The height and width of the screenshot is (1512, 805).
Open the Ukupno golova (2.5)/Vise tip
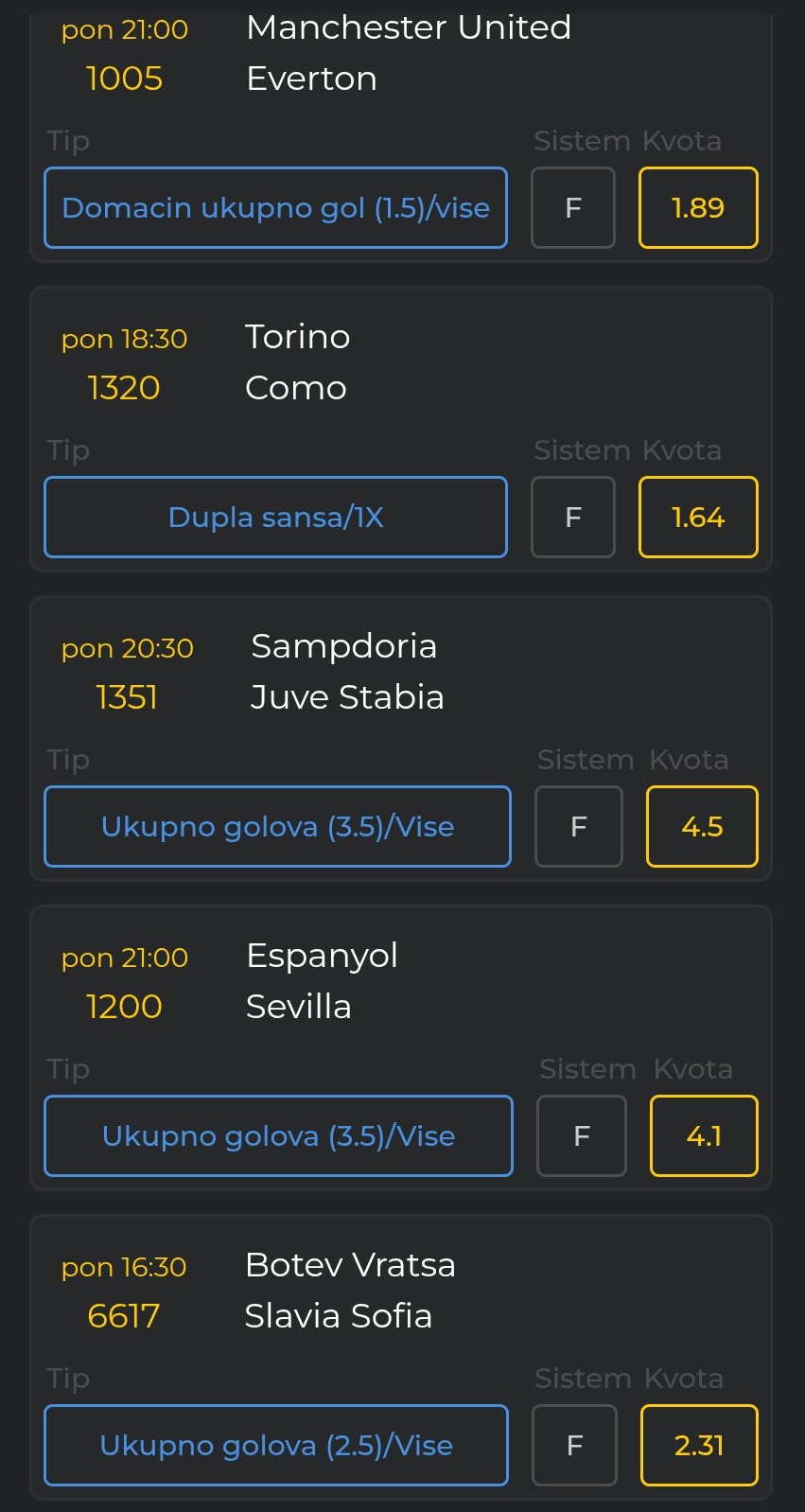276,1446
